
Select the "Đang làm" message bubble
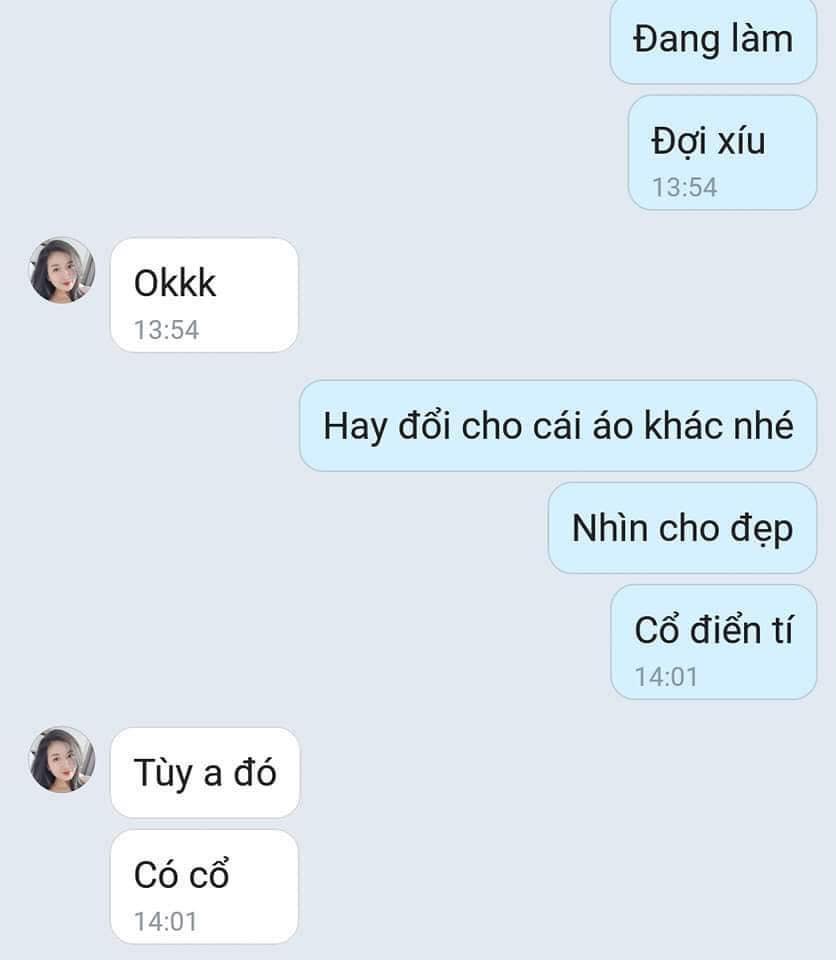(711, 40)
